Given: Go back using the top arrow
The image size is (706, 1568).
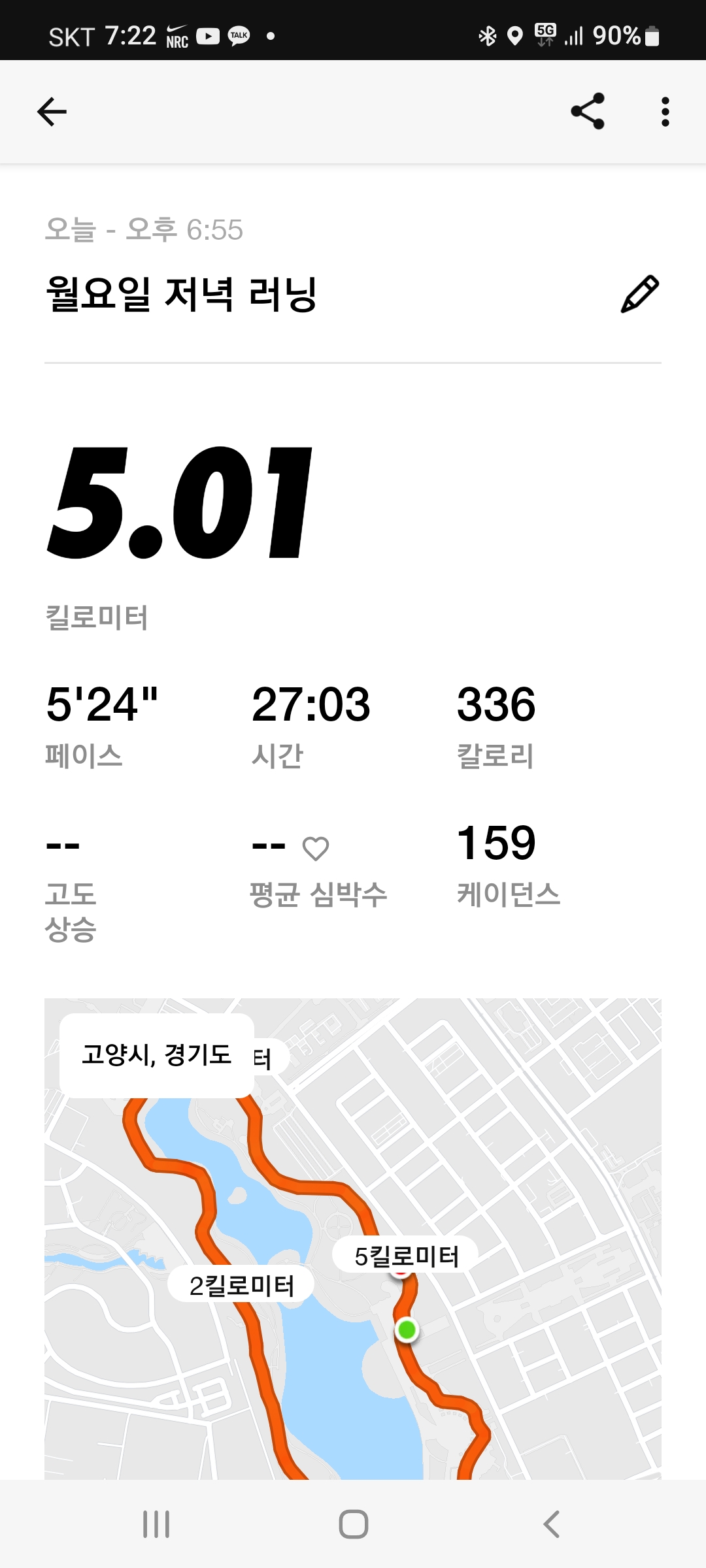Looking at the screenshot, I should (52, 112).
